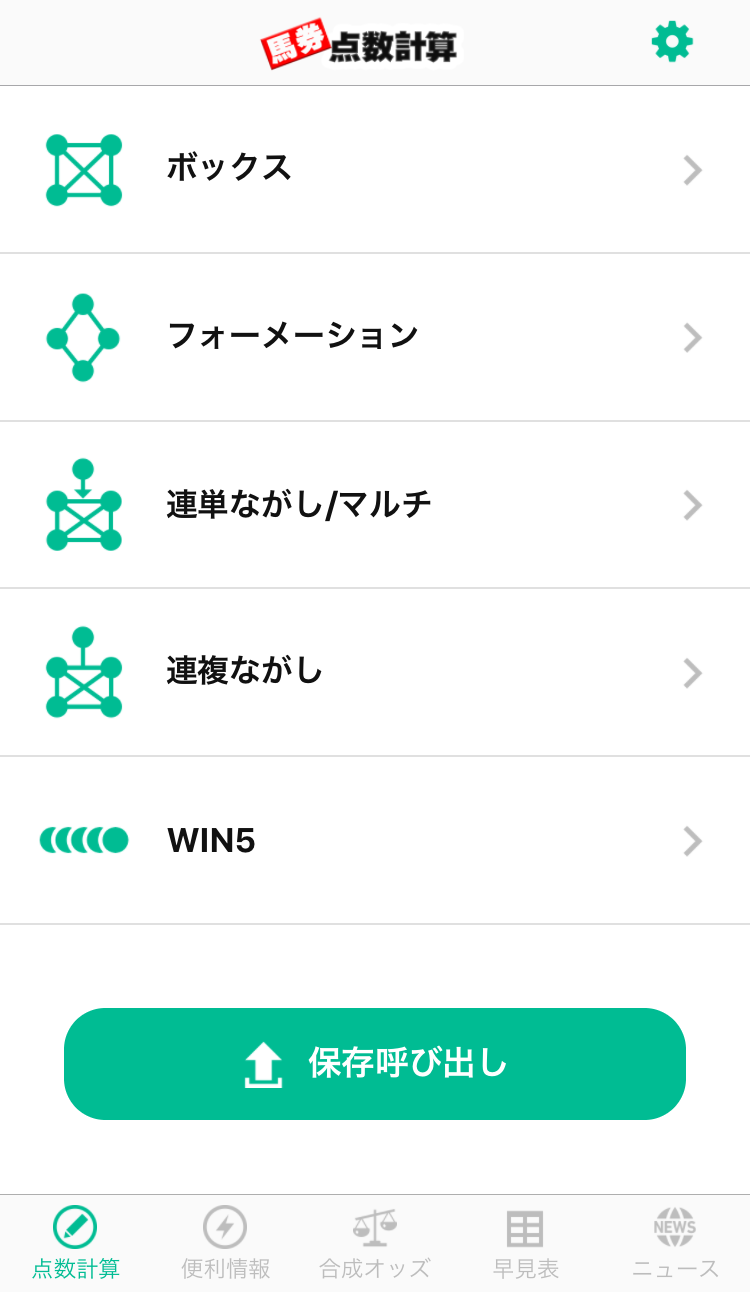
Task: Open the 早見表 tab
Action: (x=525, y=1243)
